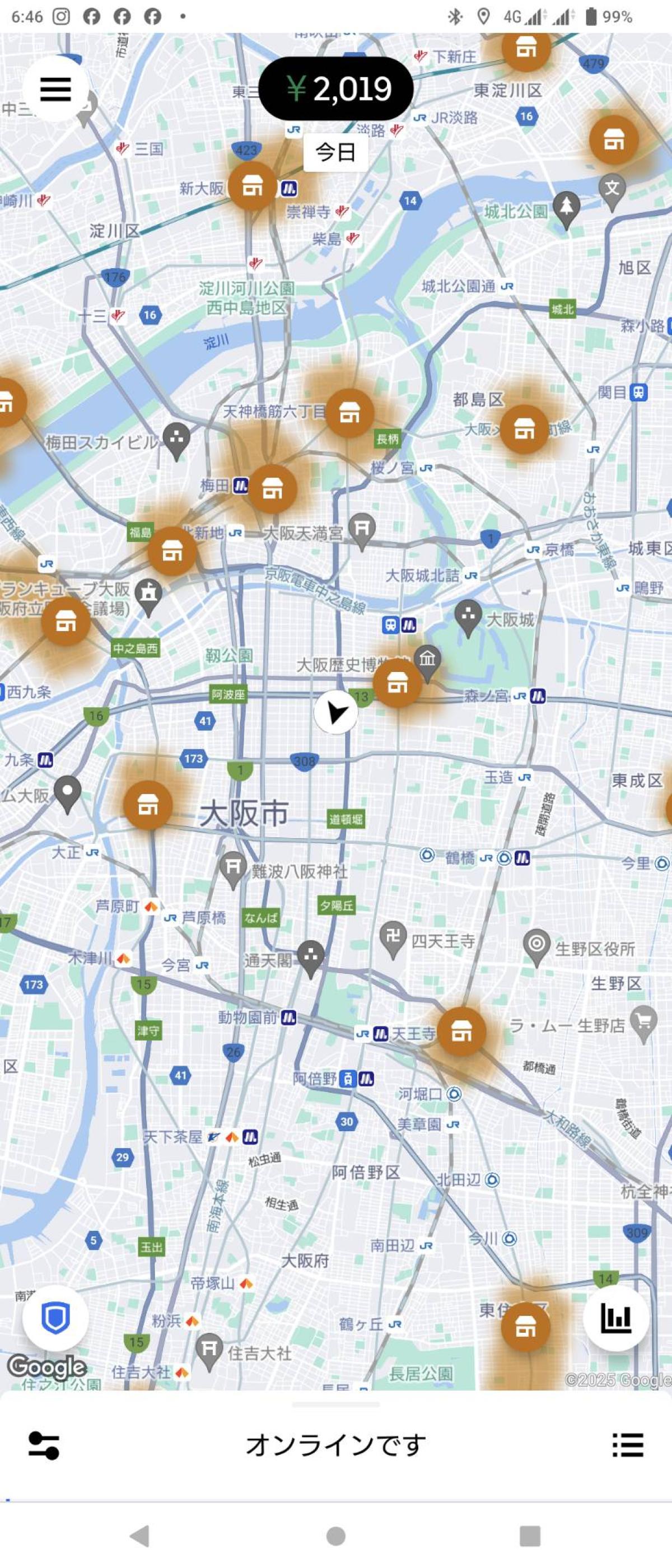Go to the system home screen
Viewport: 672px width, 1568px height.
tap(336, 1536)
